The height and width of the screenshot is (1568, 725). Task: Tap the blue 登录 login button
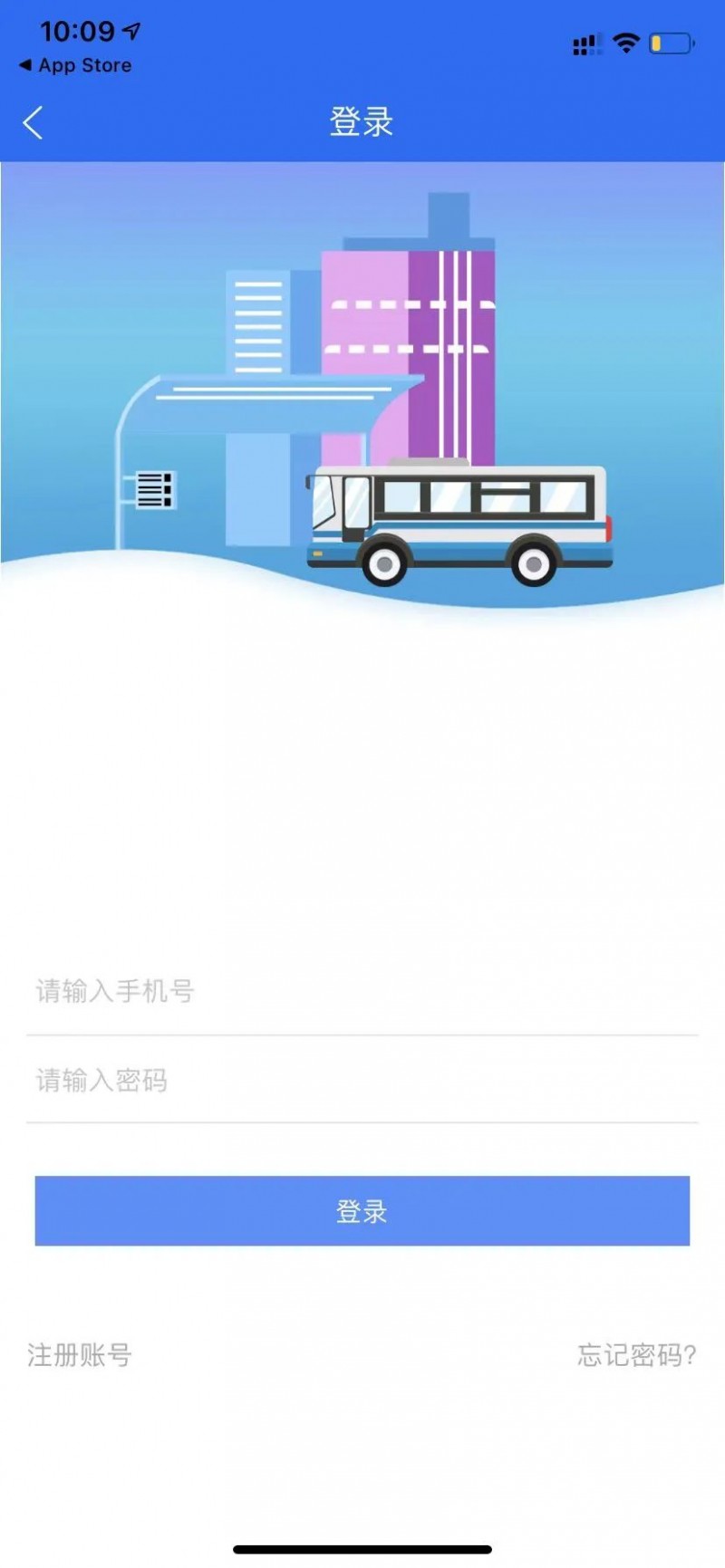point(362,1211)
